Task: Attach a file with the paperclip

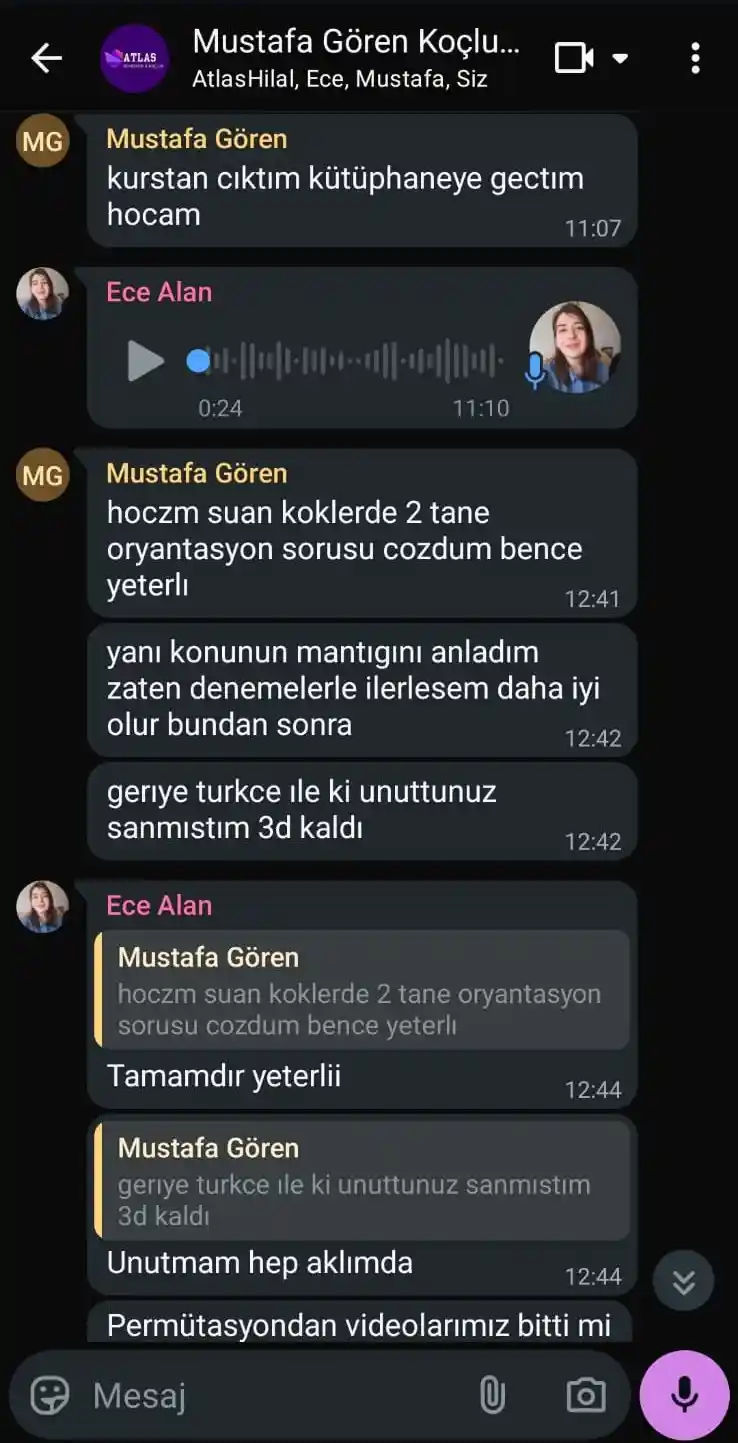Action: (492, 1393)
